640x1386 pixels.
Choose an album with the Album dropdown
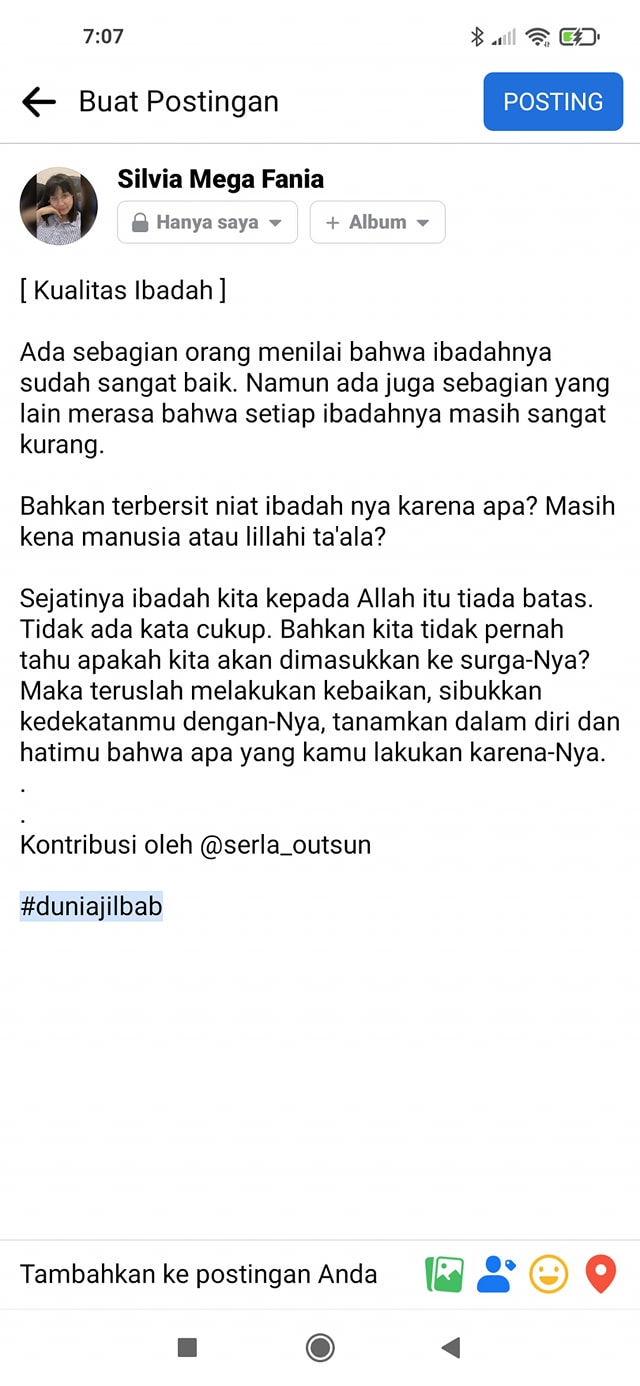pyautogui.click(x=378, y=222)
